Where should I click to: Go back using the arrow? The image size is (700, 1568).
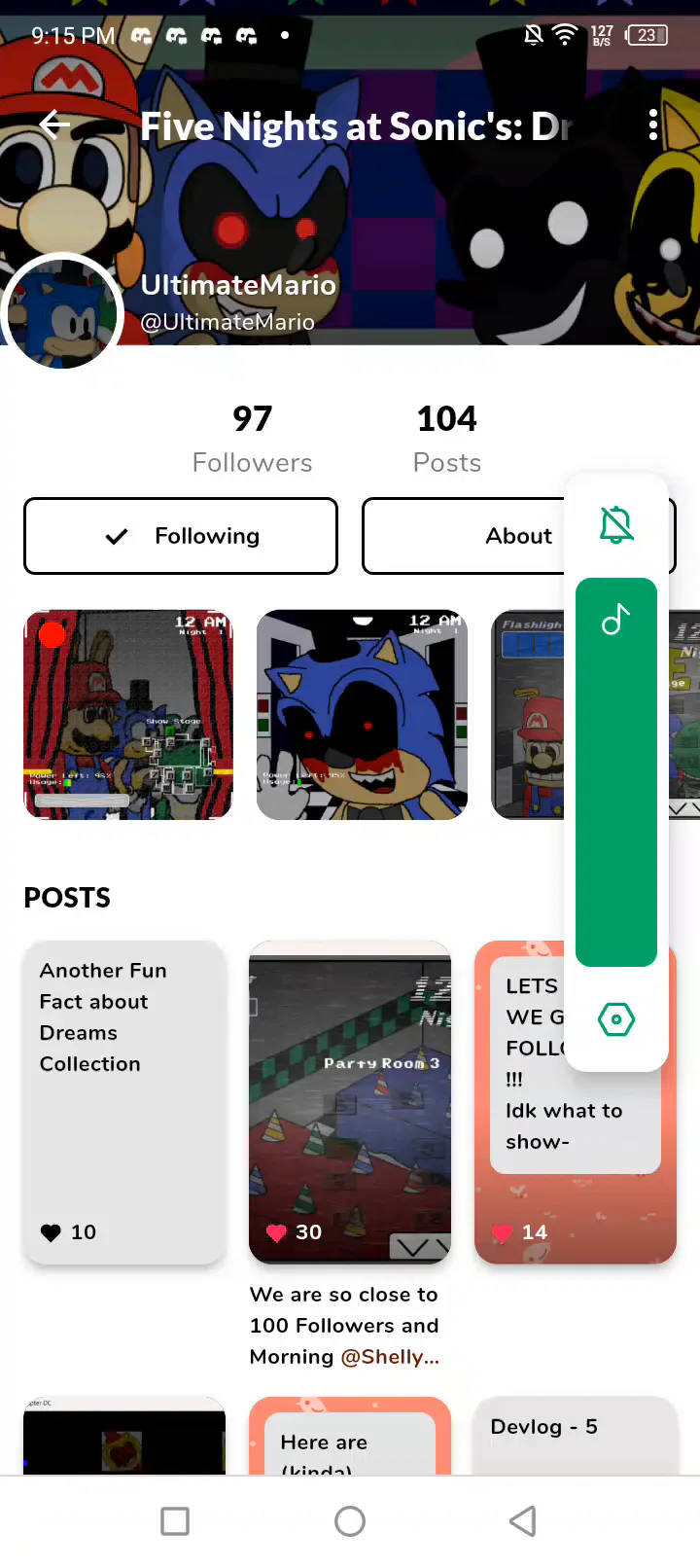coord(54,125)
